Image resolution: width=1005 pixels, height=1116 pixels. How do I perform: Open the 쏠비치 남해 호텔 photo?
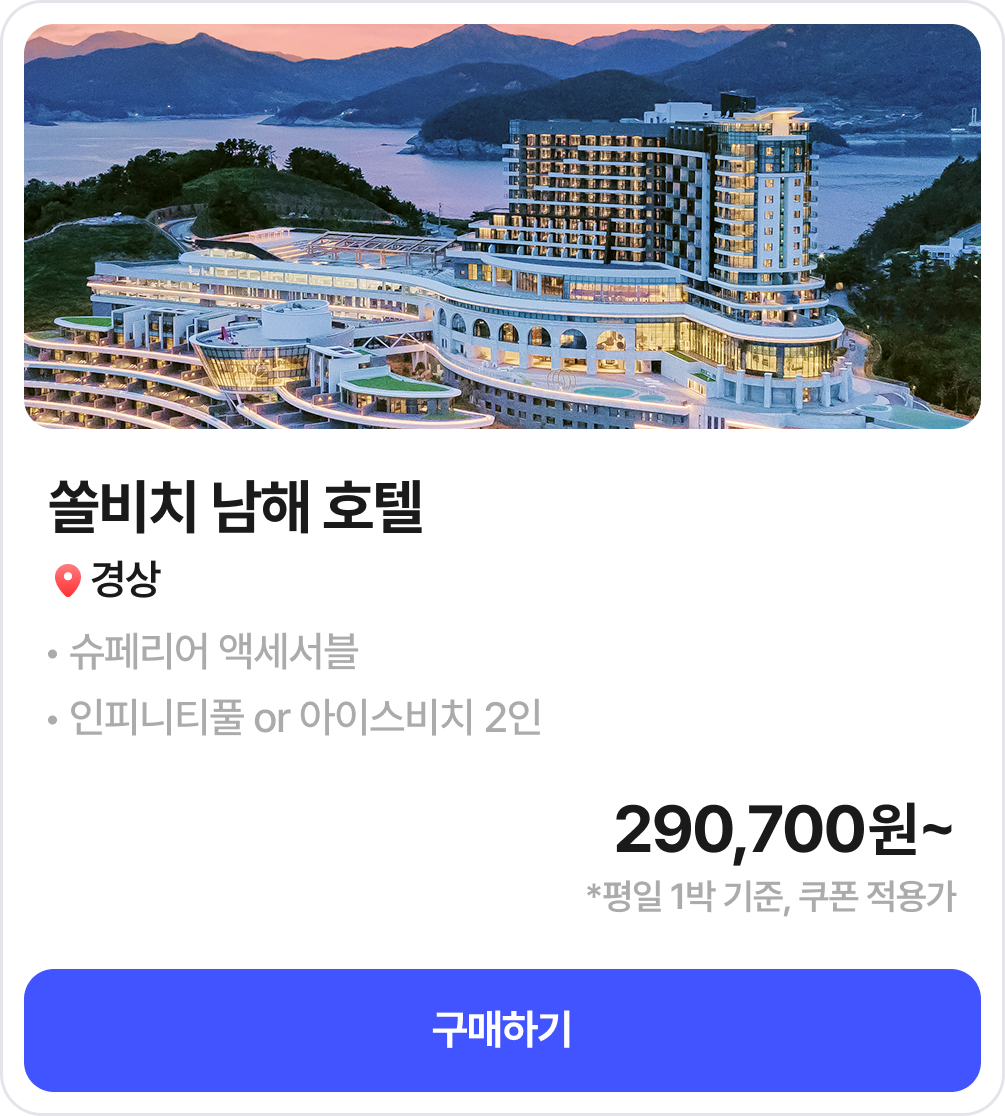502,227
